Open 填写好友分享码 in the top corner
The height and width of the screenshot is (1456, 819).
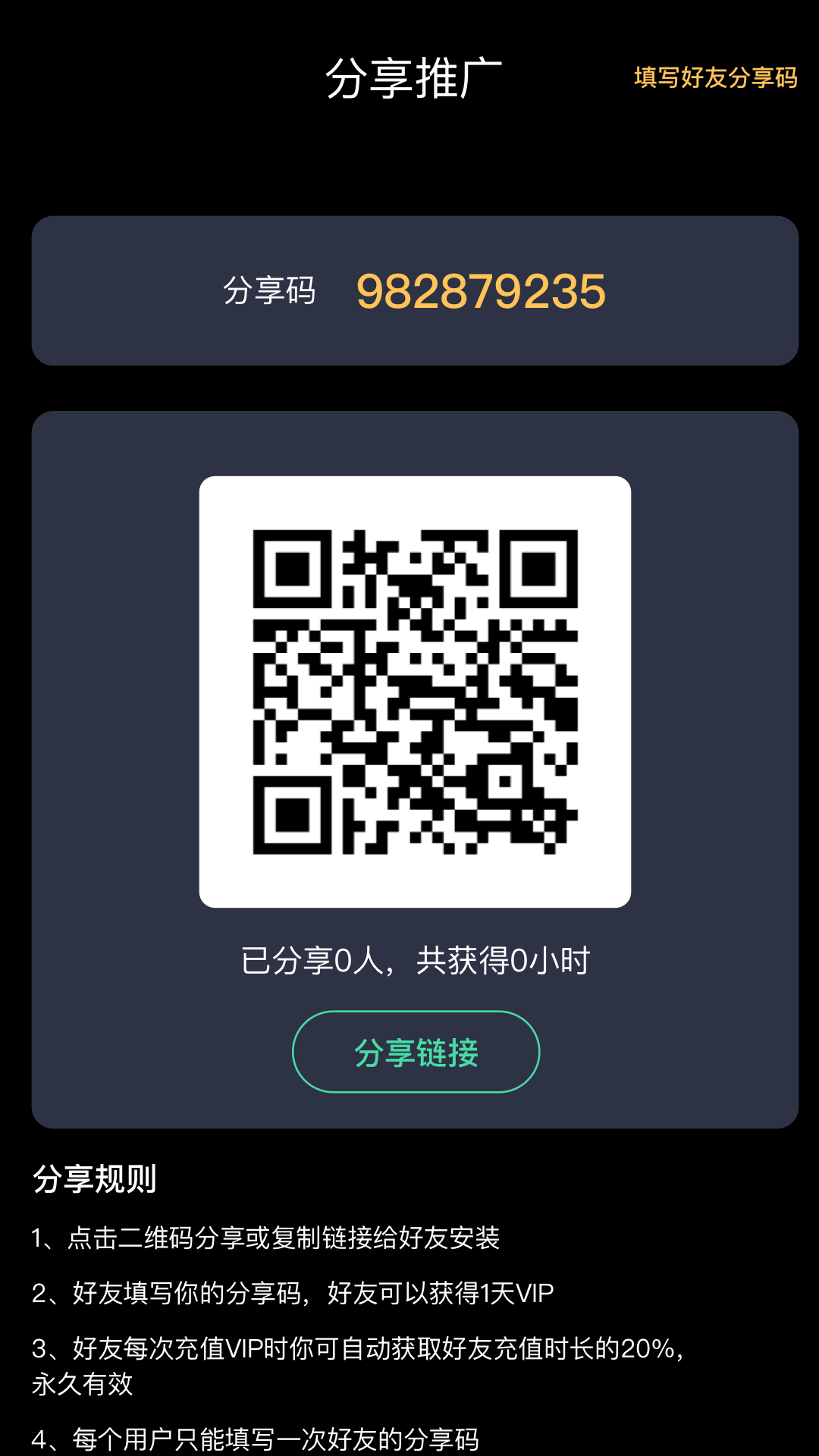pos(715,78)
